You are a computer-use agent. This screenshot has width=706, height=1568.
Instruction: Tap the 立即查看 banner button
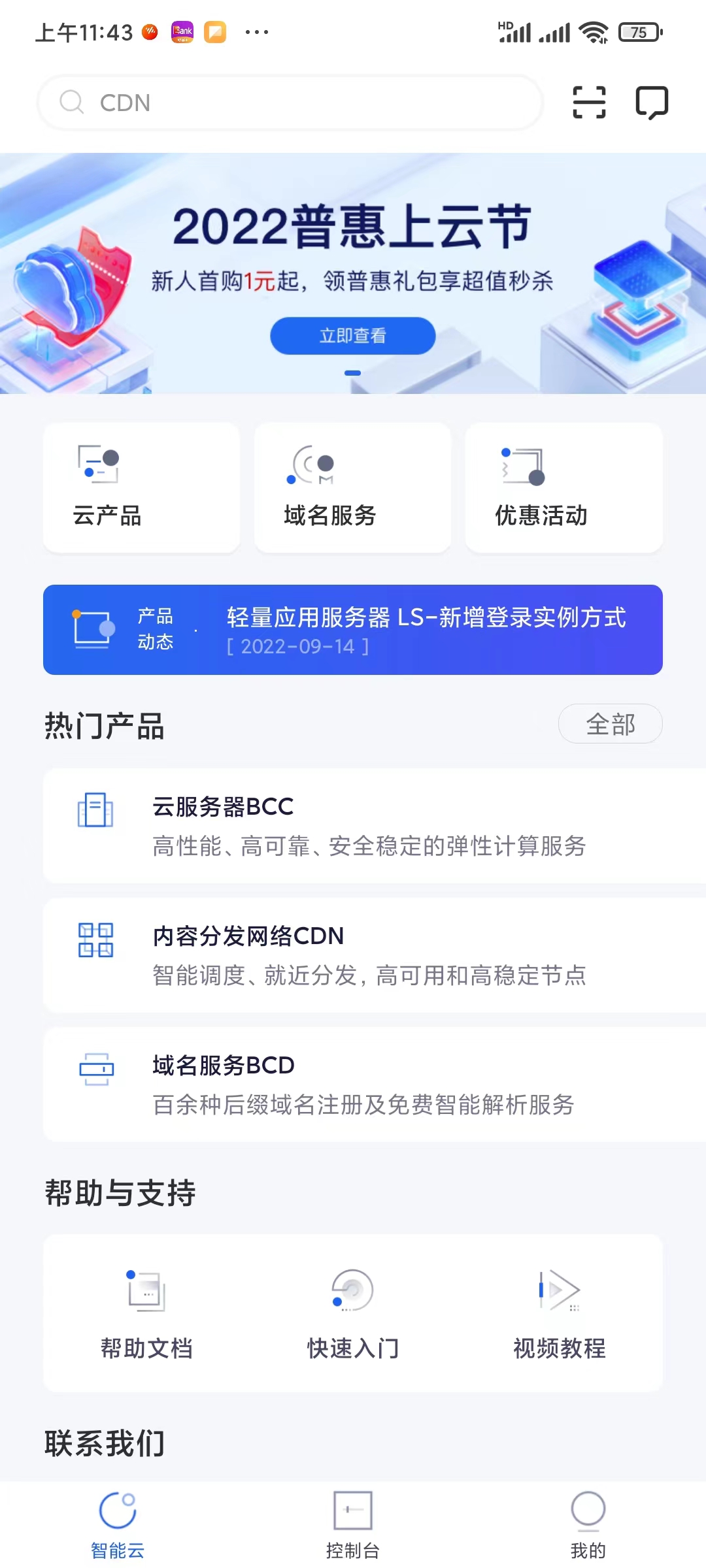(353, 336)
